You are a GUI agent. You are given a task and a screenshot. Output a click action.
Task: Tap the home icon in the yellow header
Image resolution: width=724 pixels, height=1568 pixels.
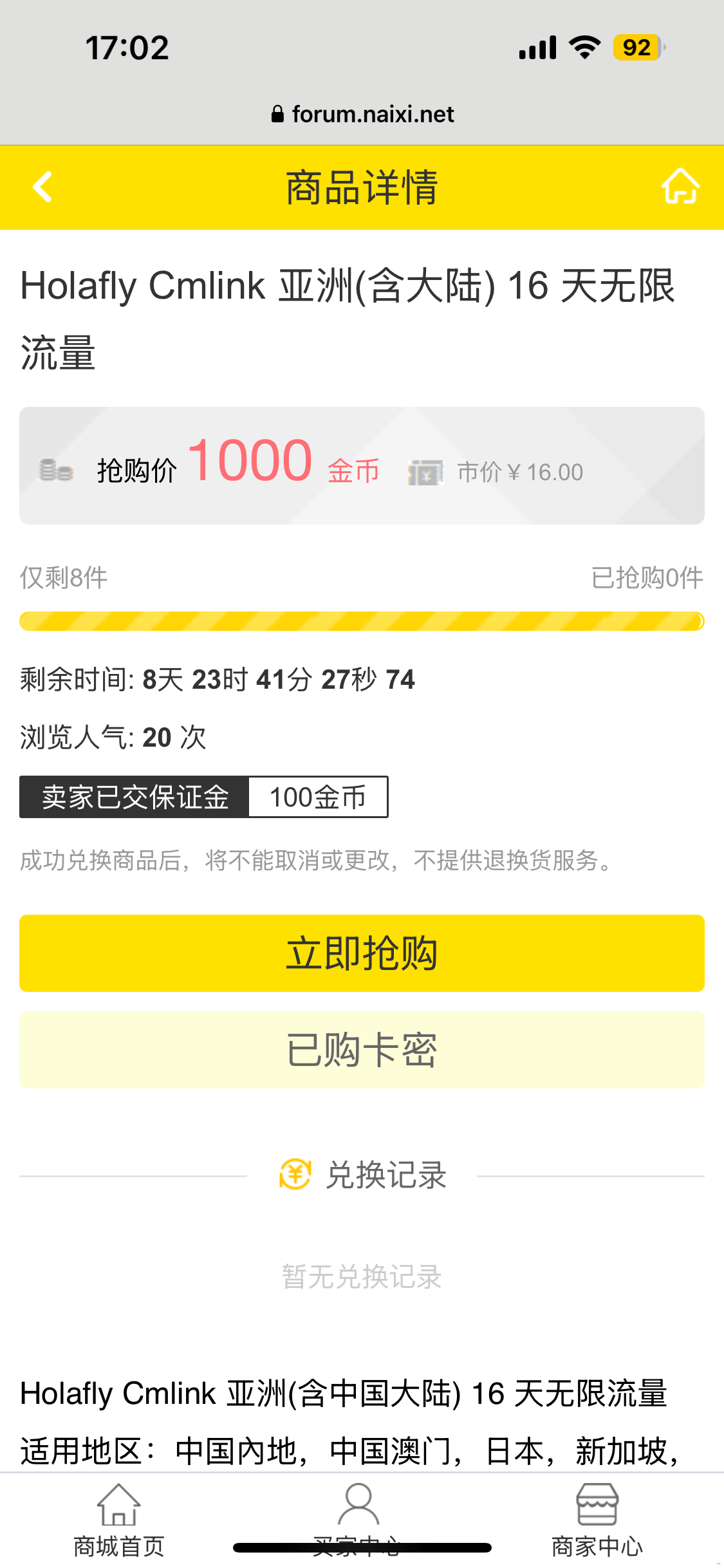pyautogui.click(x=680, y=187)
